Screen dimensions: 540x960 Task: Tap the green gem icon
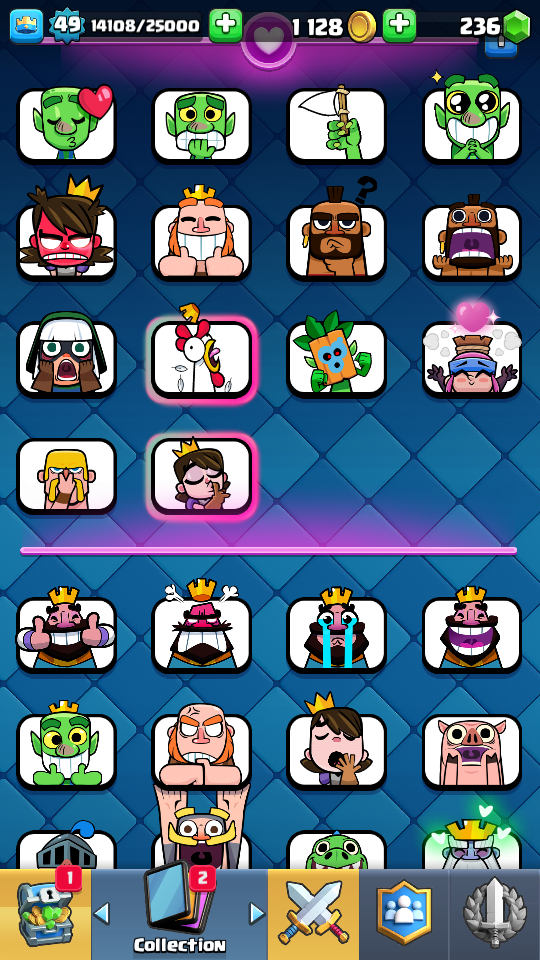coord(516,26)
